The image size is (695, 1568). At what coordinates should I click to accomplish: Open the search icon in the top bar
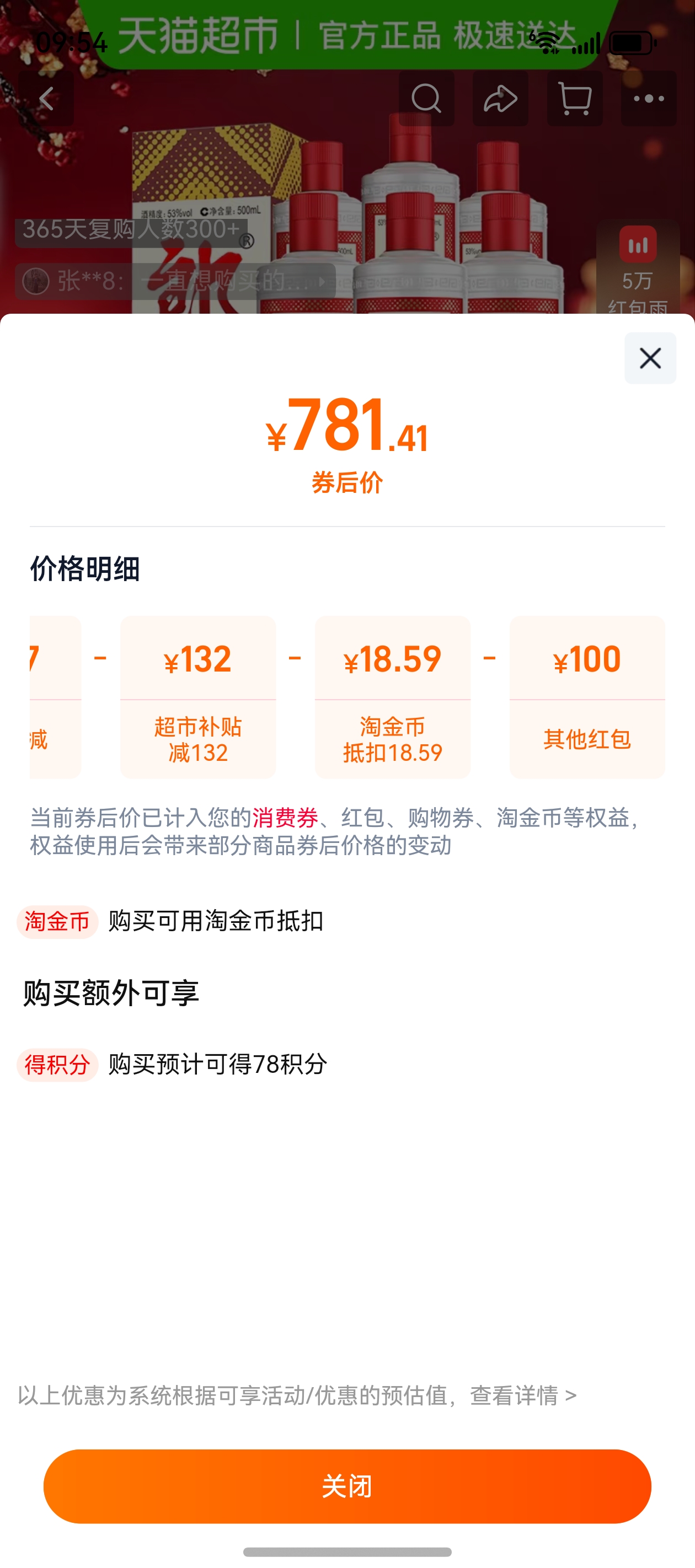tap(426, 98)
